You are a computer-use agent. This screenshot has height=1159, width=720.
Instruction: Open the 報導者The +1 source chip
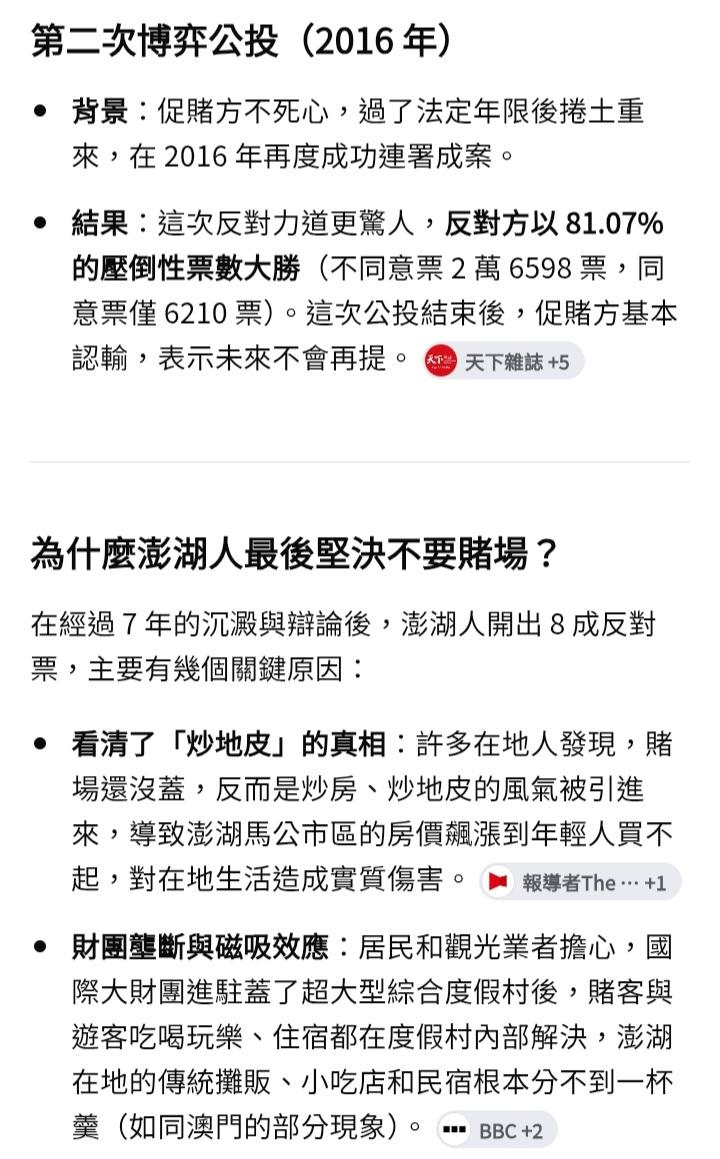(x=580, y=882)
